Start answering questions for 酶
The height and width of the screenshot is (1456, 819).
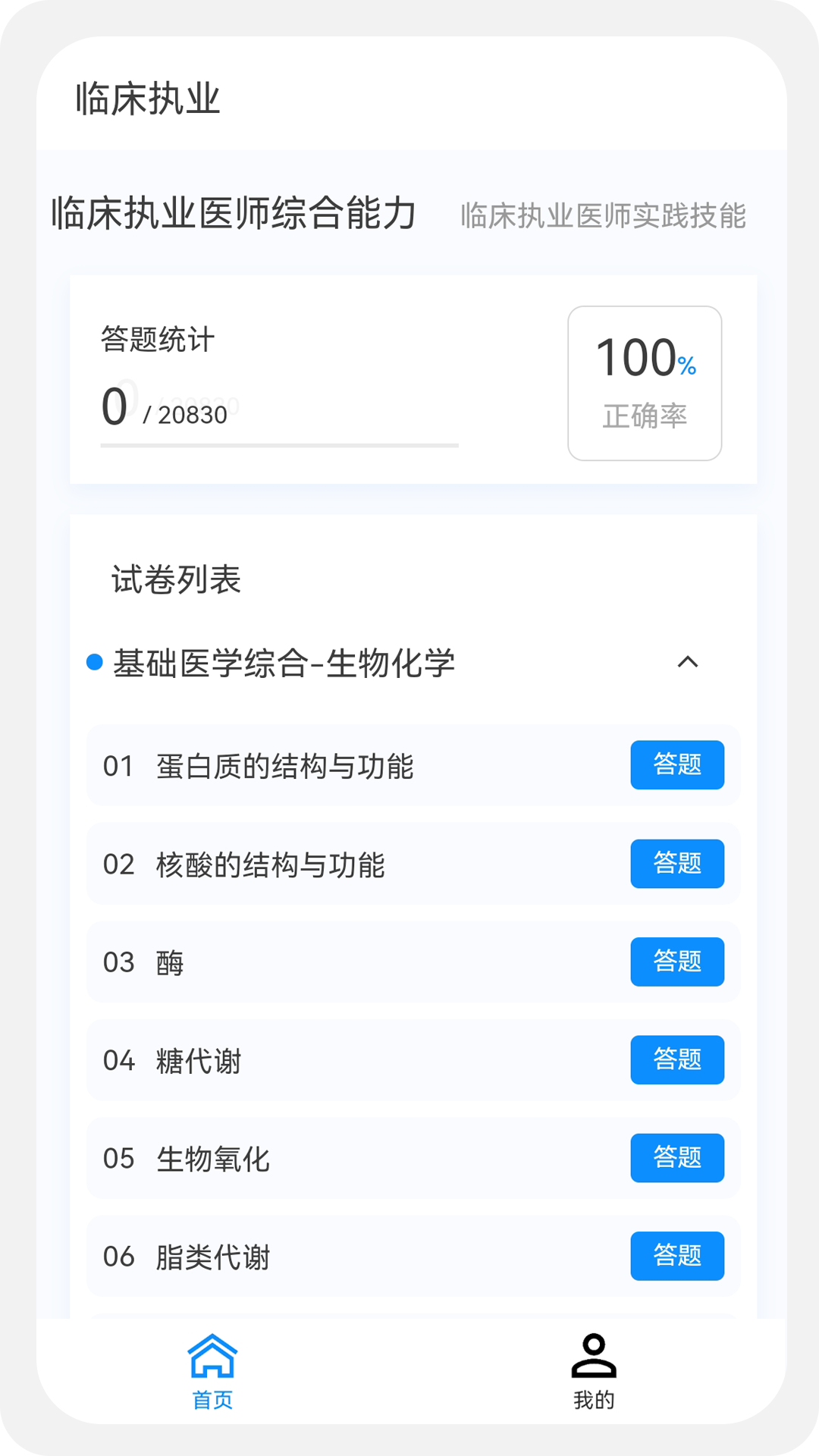click(x=677, y=962)
